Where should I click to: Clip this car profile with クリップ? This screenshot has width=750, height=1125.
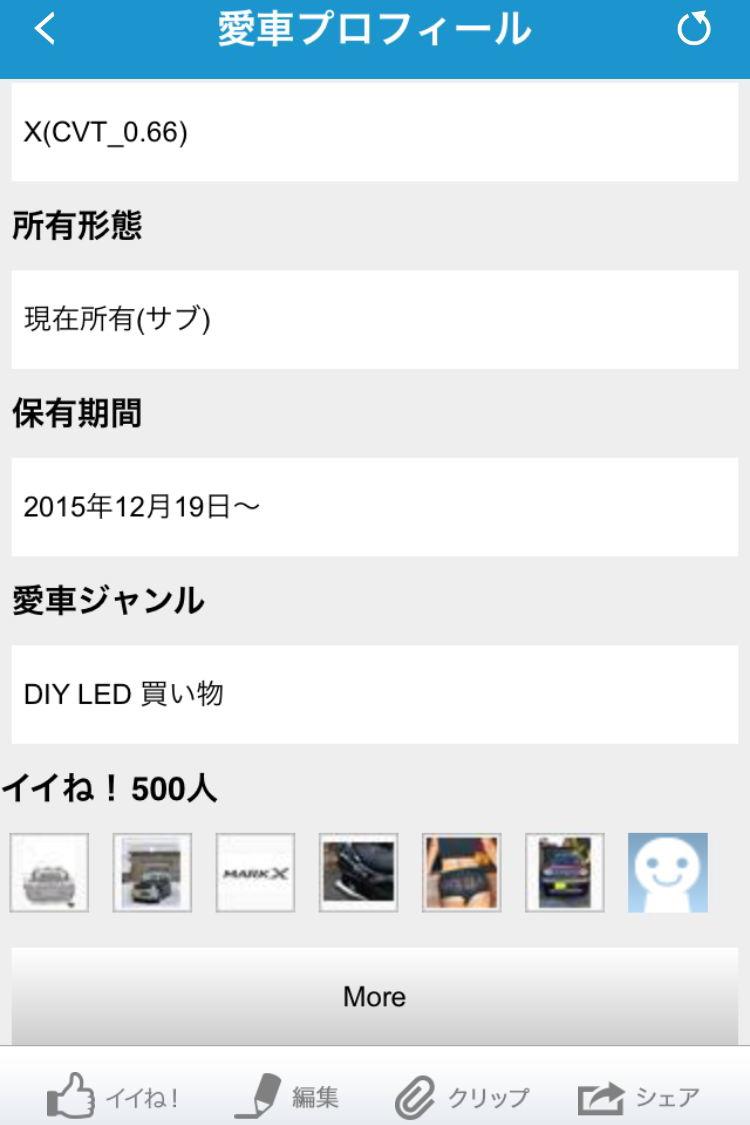point(461,1098)
